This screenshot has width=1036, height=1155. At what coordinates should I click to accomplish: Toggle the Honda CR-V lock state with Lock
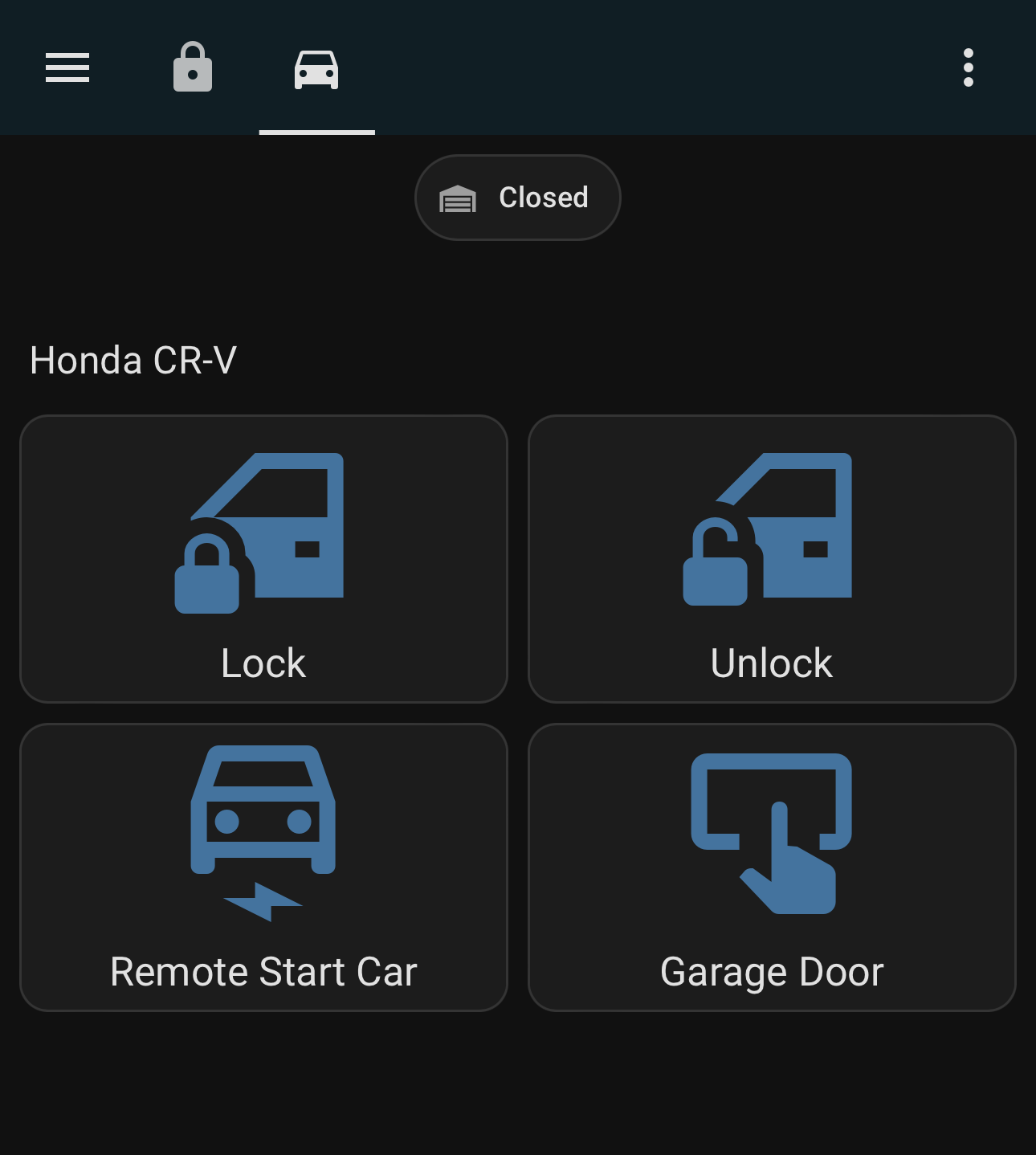point(263,559)
